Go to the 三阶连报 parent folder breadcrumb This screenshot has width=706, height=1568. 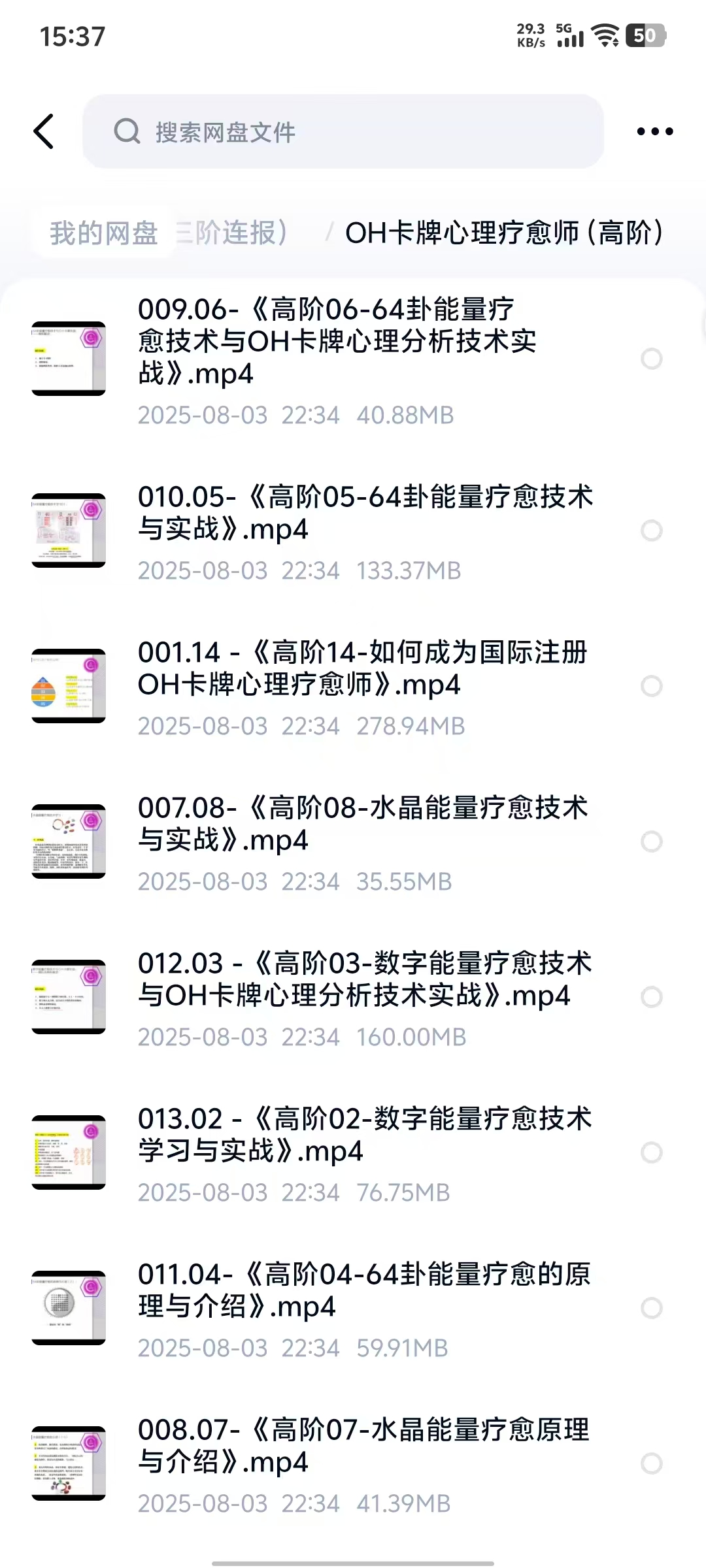click(x=235, y=233)
